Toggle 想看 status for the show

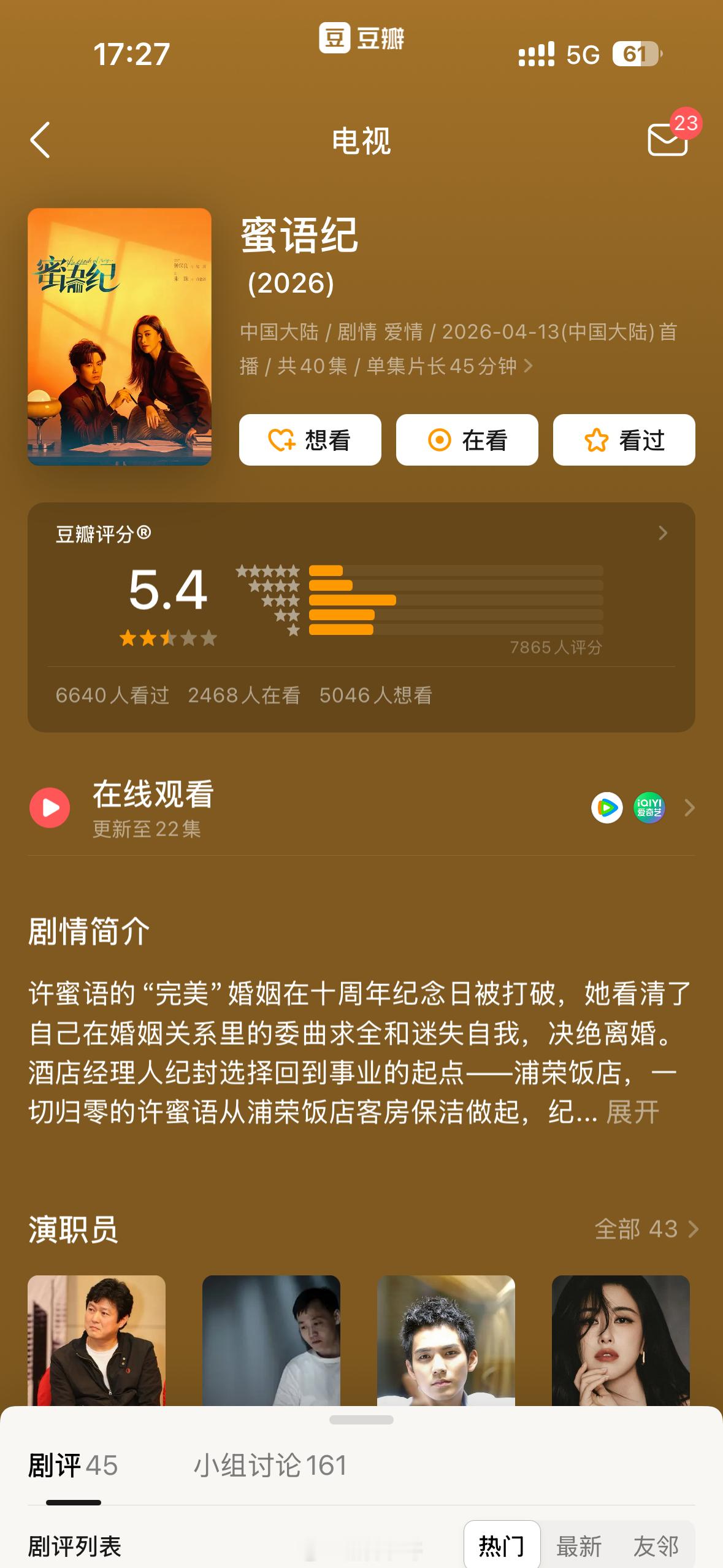click(310, 439)
